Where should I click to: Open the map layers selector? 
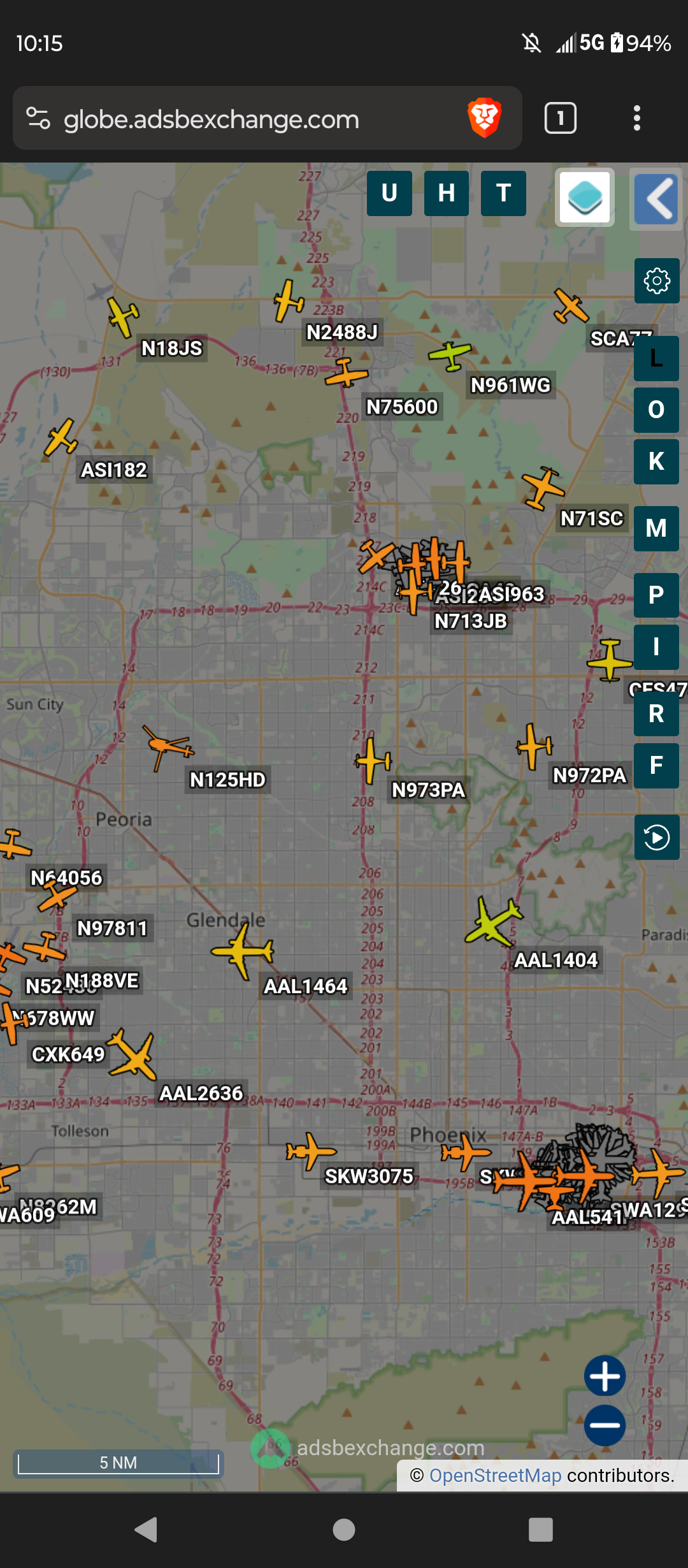tap(585, 197)
